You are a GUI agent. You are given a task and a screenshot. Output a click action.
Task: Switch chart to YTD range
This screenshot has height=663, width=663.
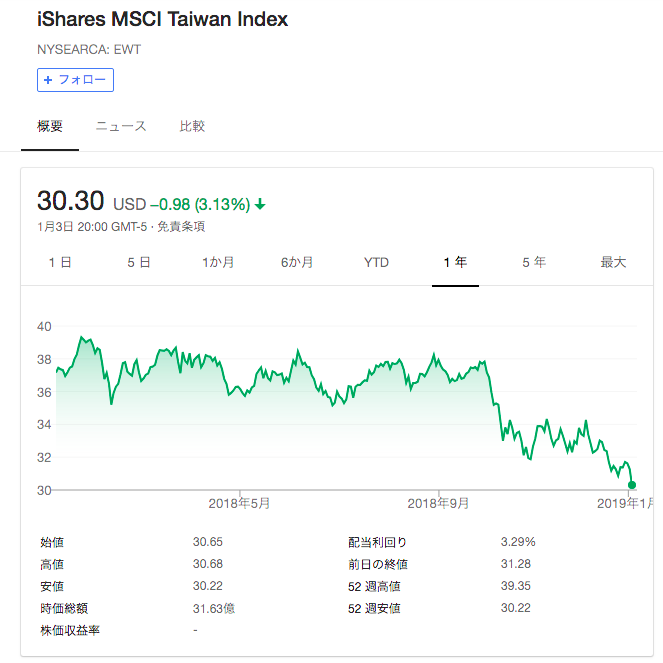[376, 262]
